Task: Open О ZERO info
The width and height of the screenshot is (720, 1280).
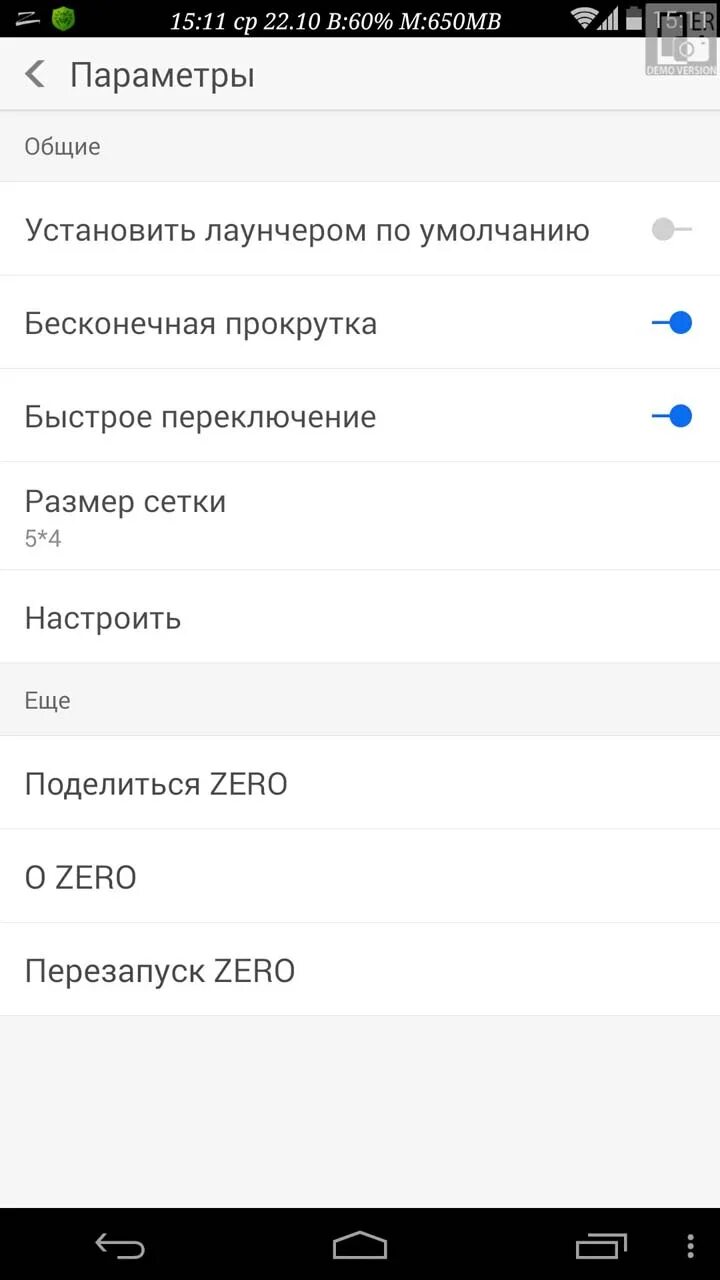Action: [x=360, y=876]
